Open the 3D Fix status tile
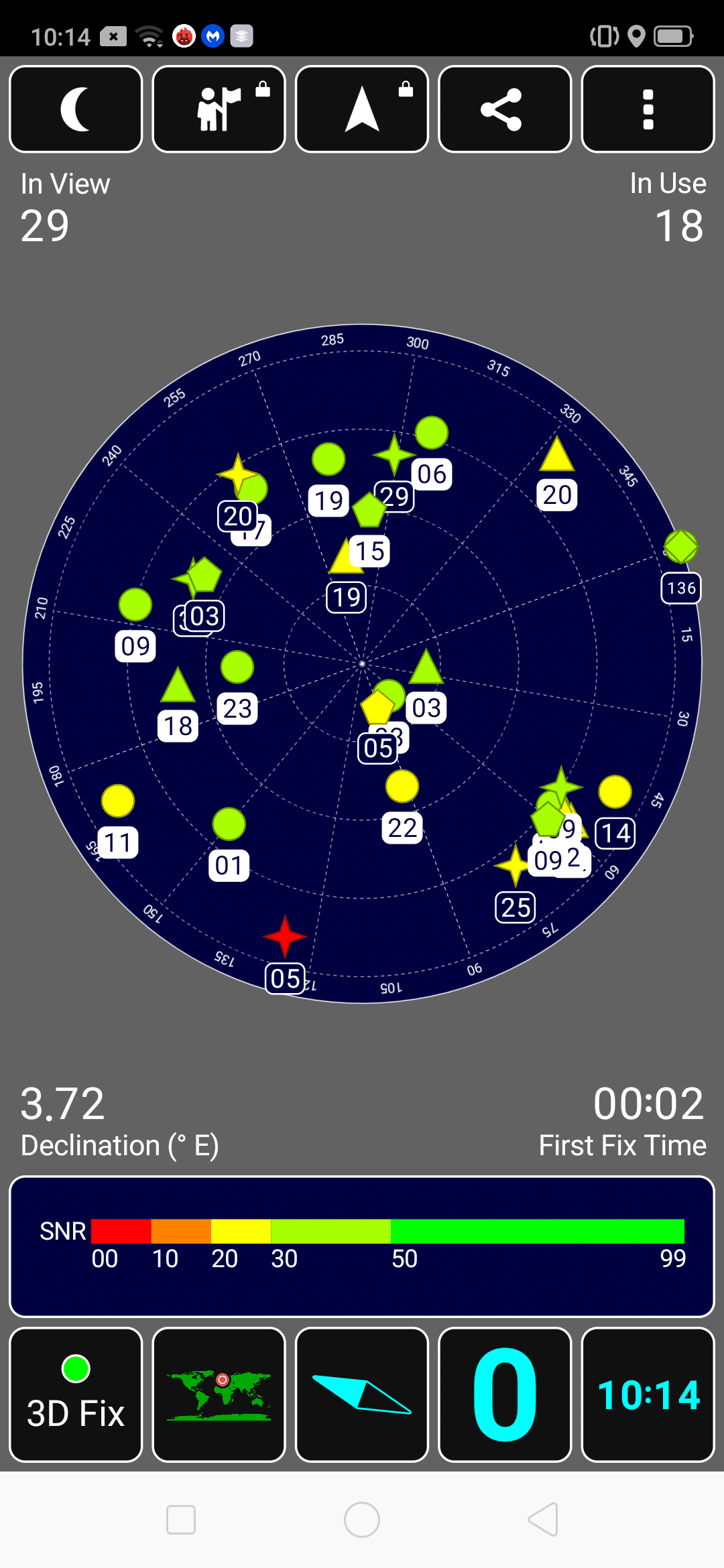The image size is (724, 1568). click(76, 1394)
